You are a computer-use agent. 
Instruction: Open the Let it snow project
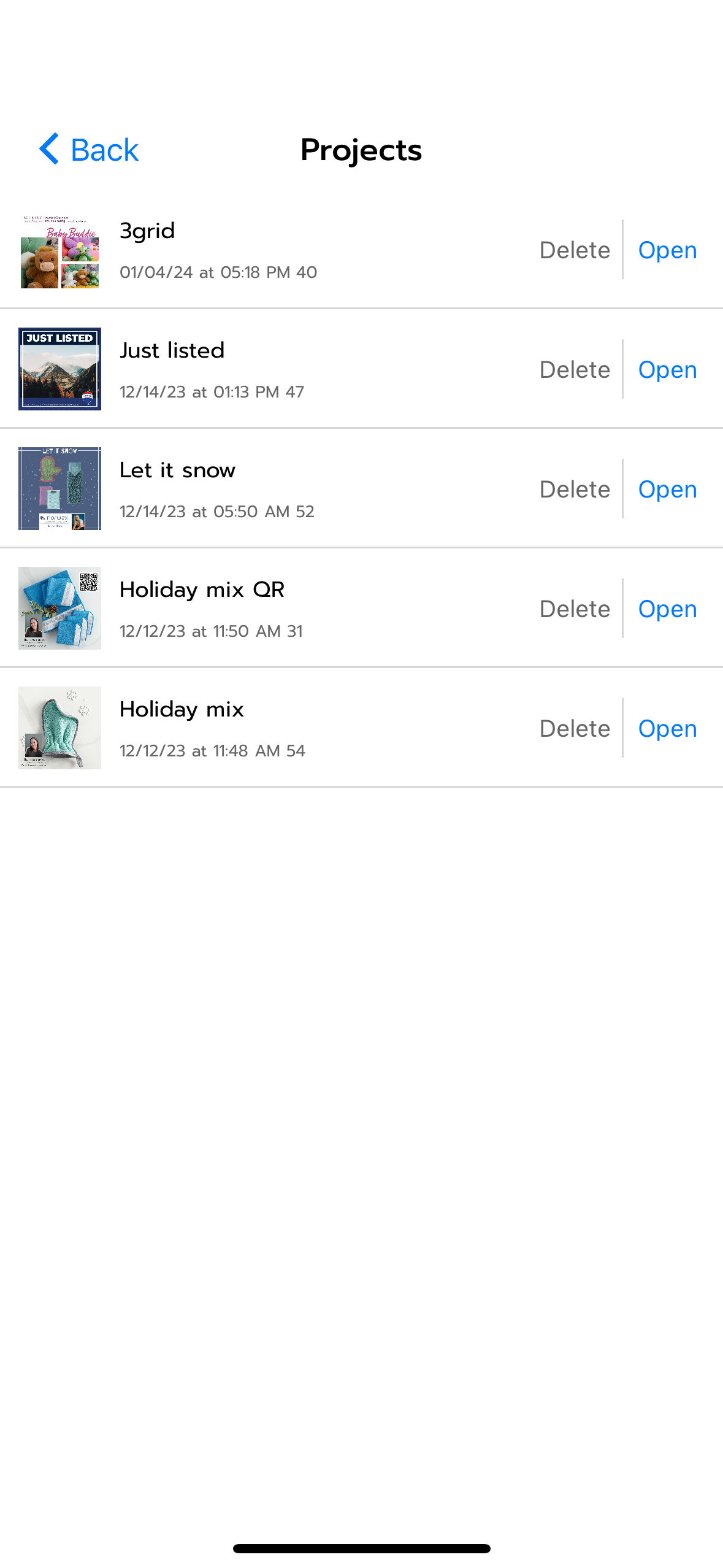(x=667, y=490)
